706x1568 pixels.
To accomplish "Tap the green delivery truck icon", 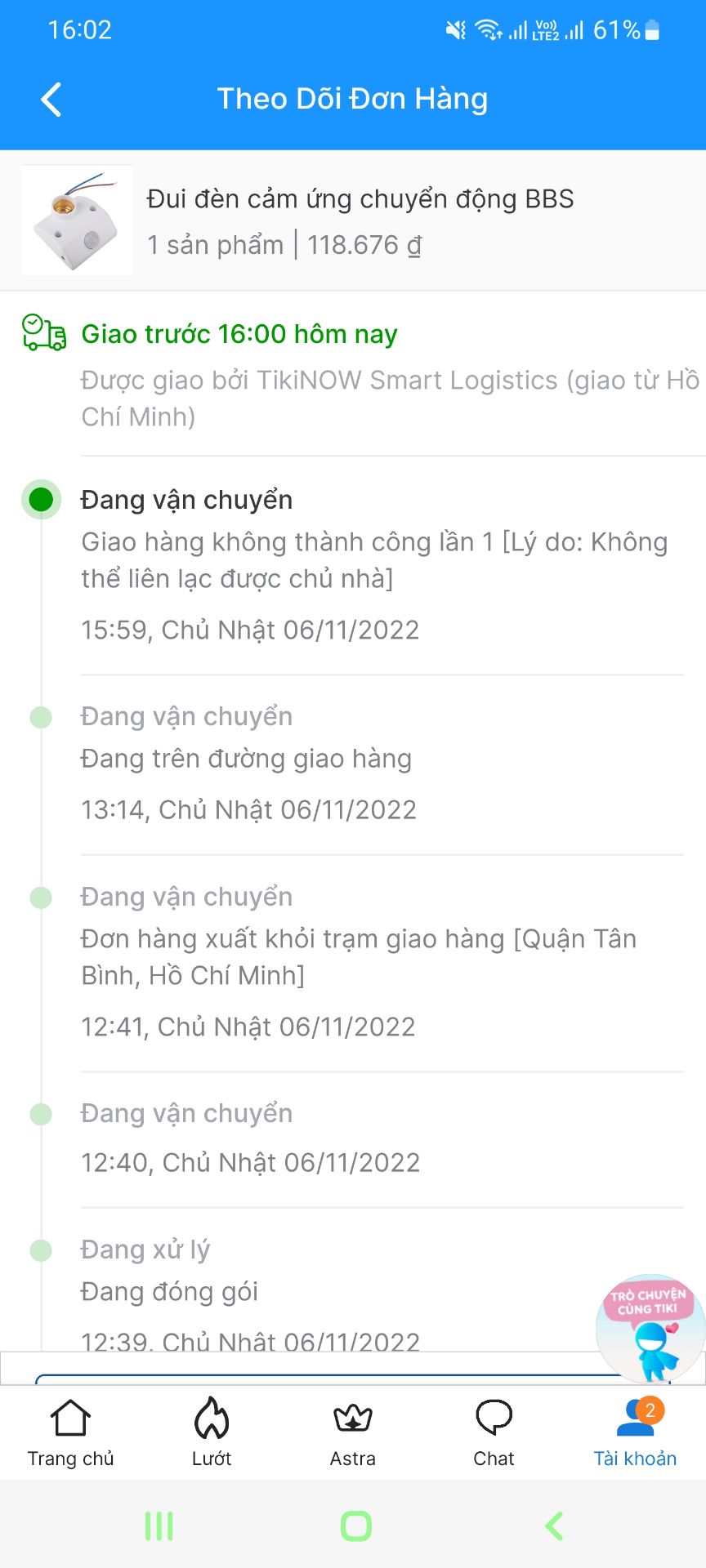I will 42,334.
